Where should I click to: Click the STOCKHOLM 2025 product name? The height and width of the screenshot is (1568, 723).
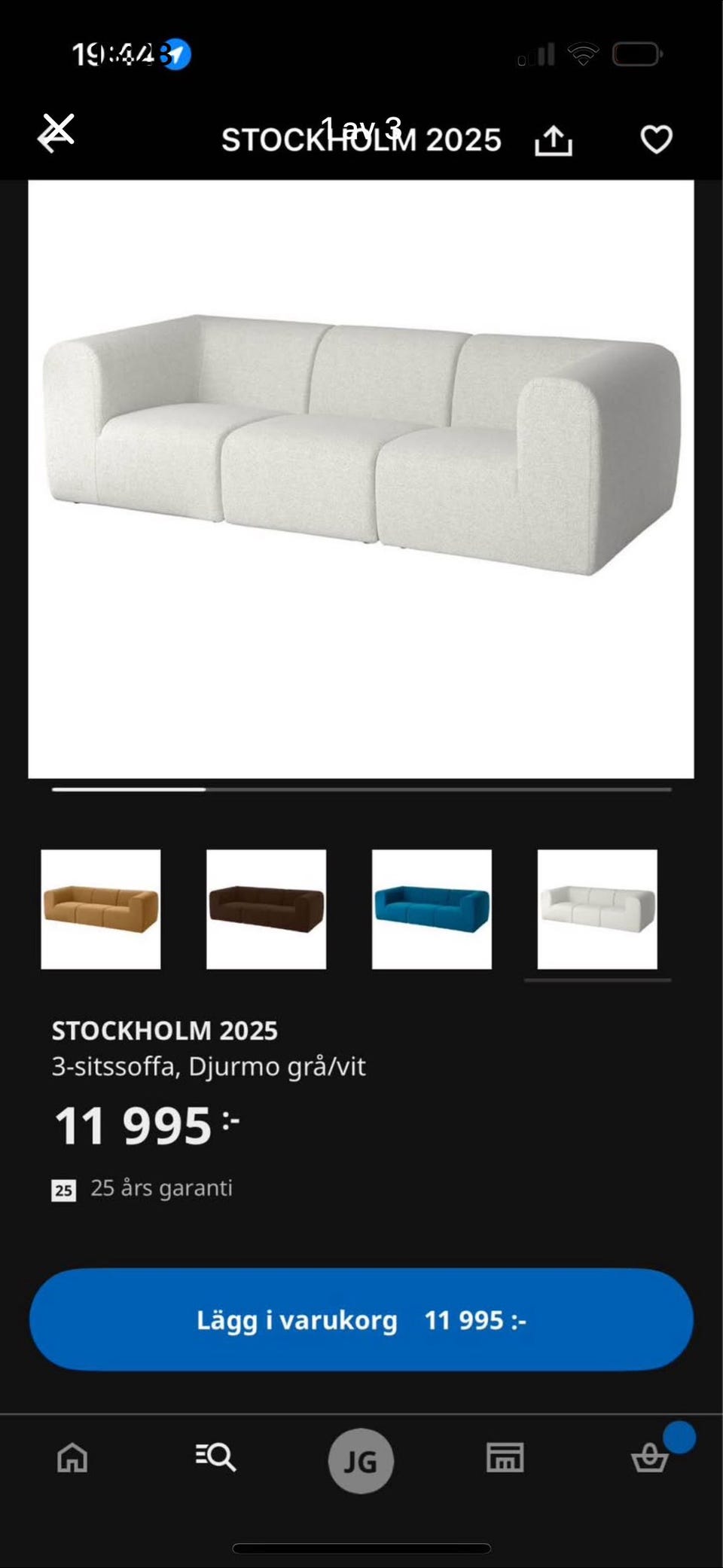165,1029
